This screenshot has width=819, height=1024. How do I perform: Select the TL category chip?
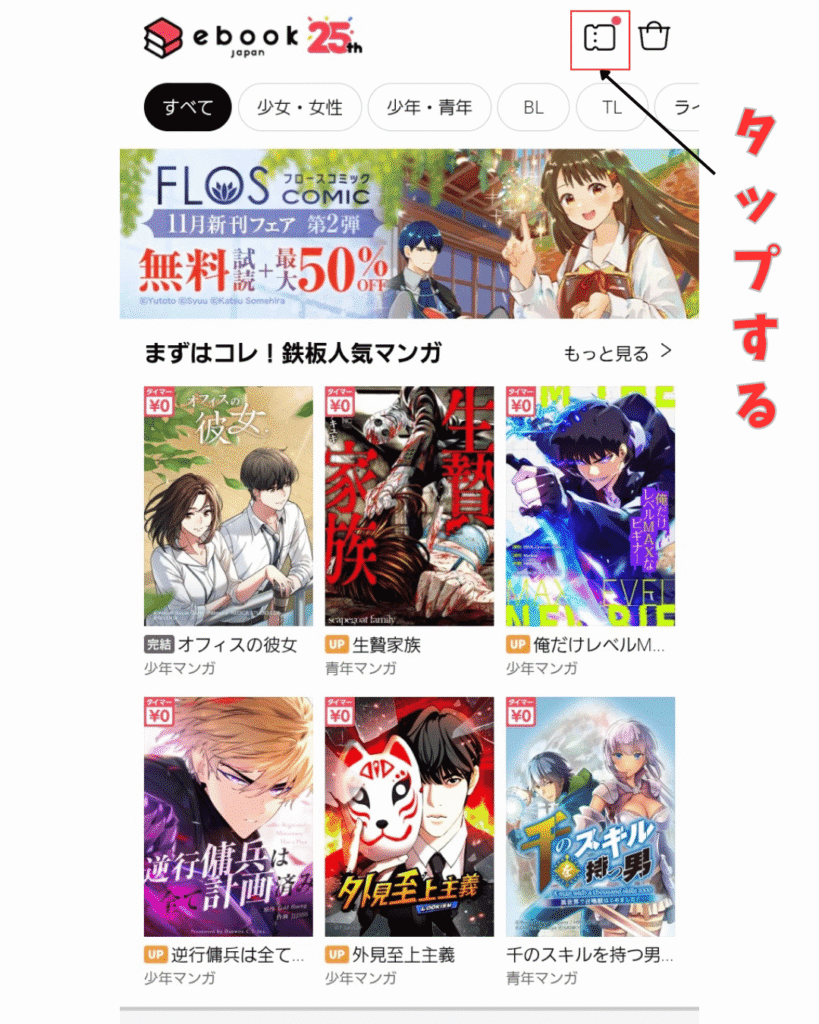coord(612,107)
